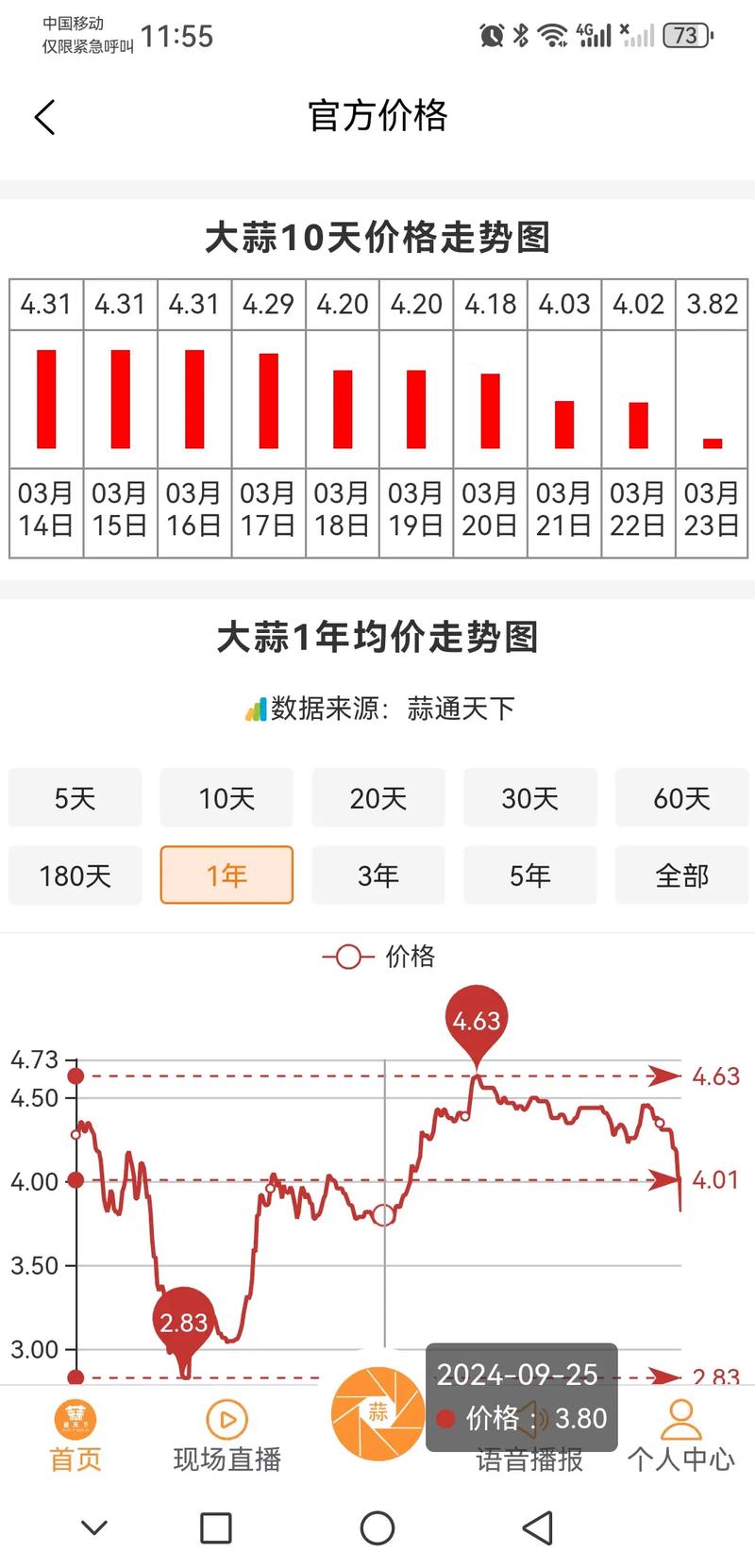Tap the central orange 蒜 camera icon
Viewport: 755px width, 1568px height.
377,1415
